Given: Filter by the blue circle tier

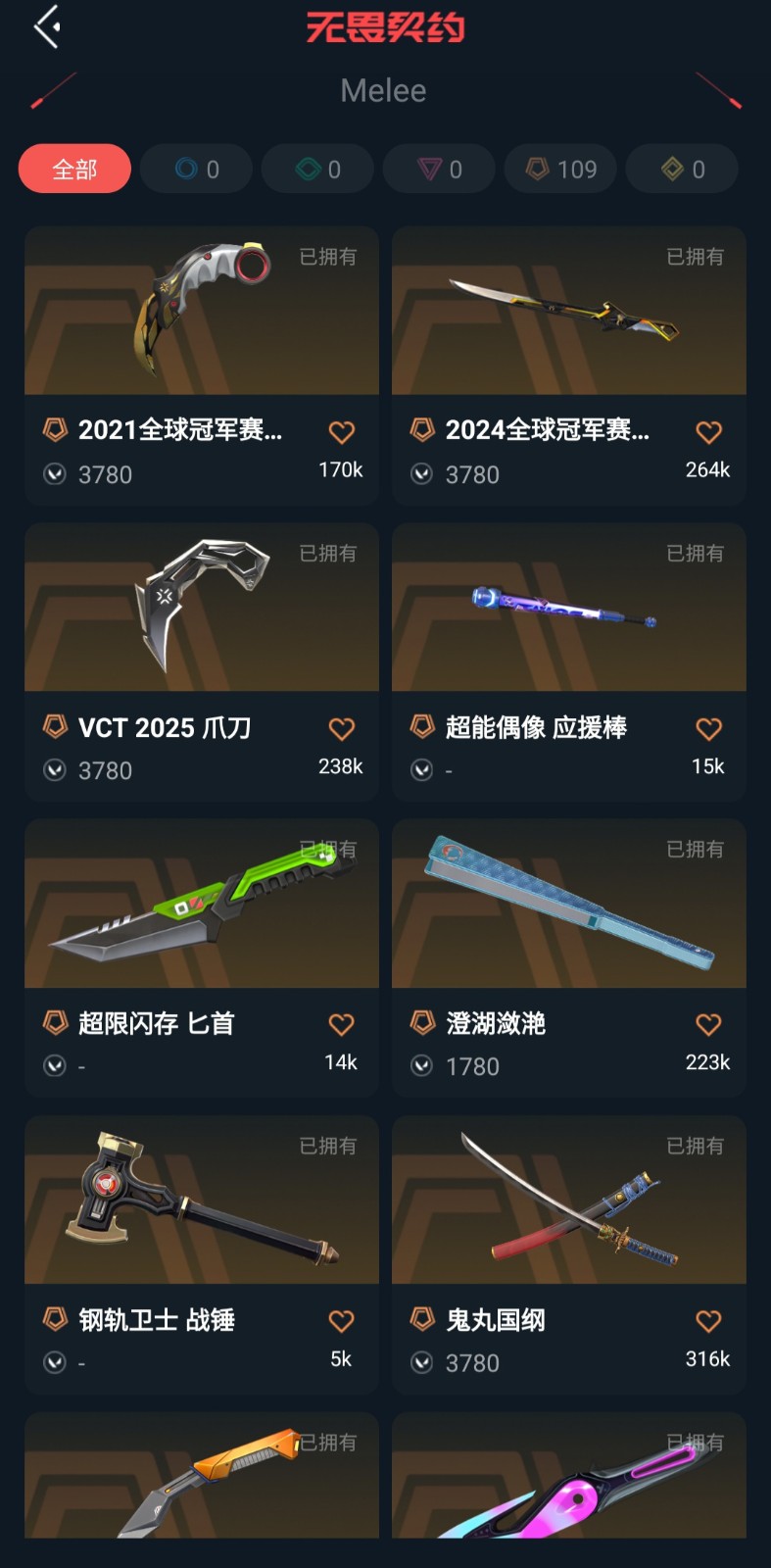Looking at the screenshot, I should (196, 169).
